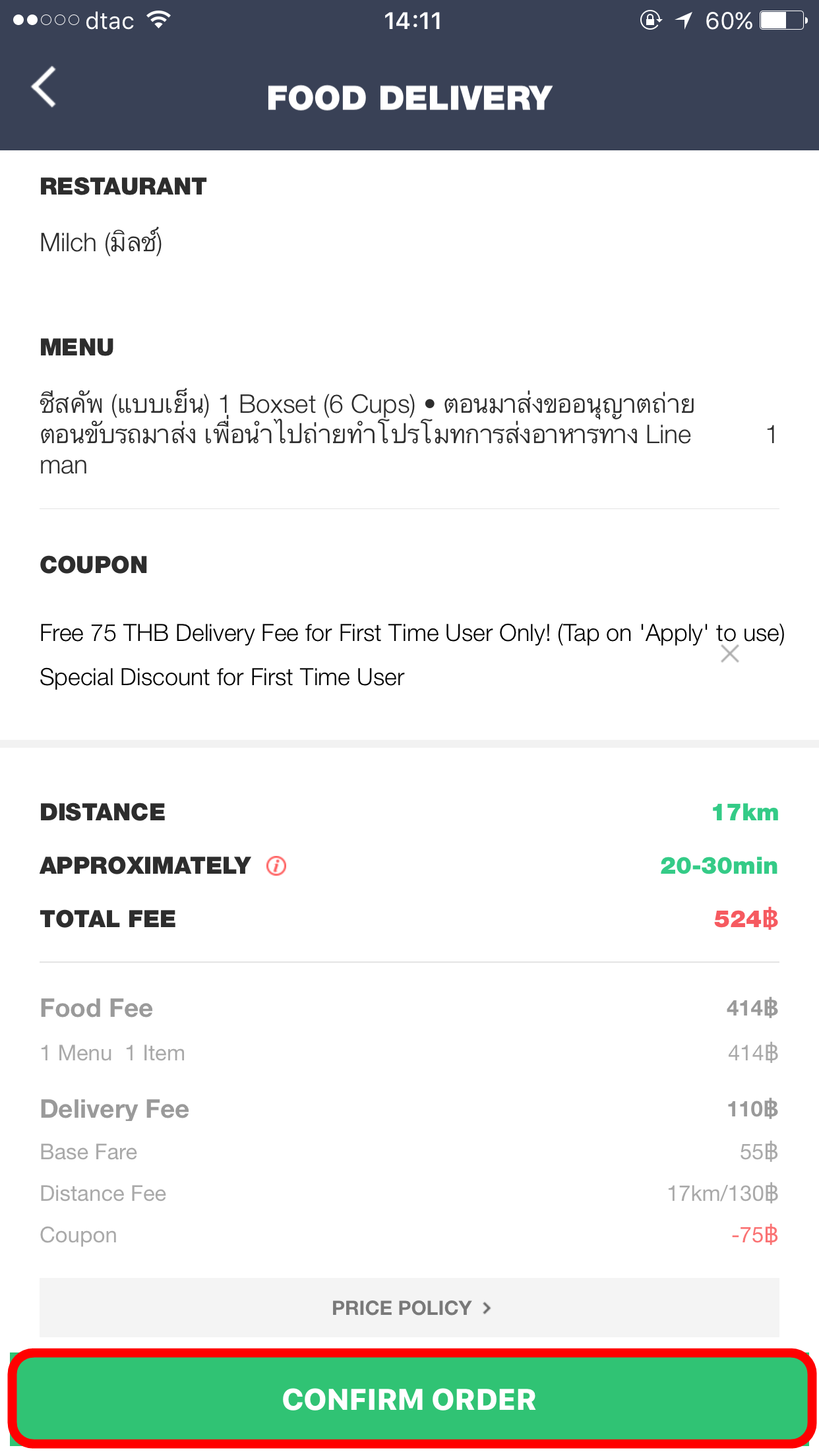Viewport: 819px width, 1456px height.
Task: Go back using the header arrow
Action: (44, 87)
